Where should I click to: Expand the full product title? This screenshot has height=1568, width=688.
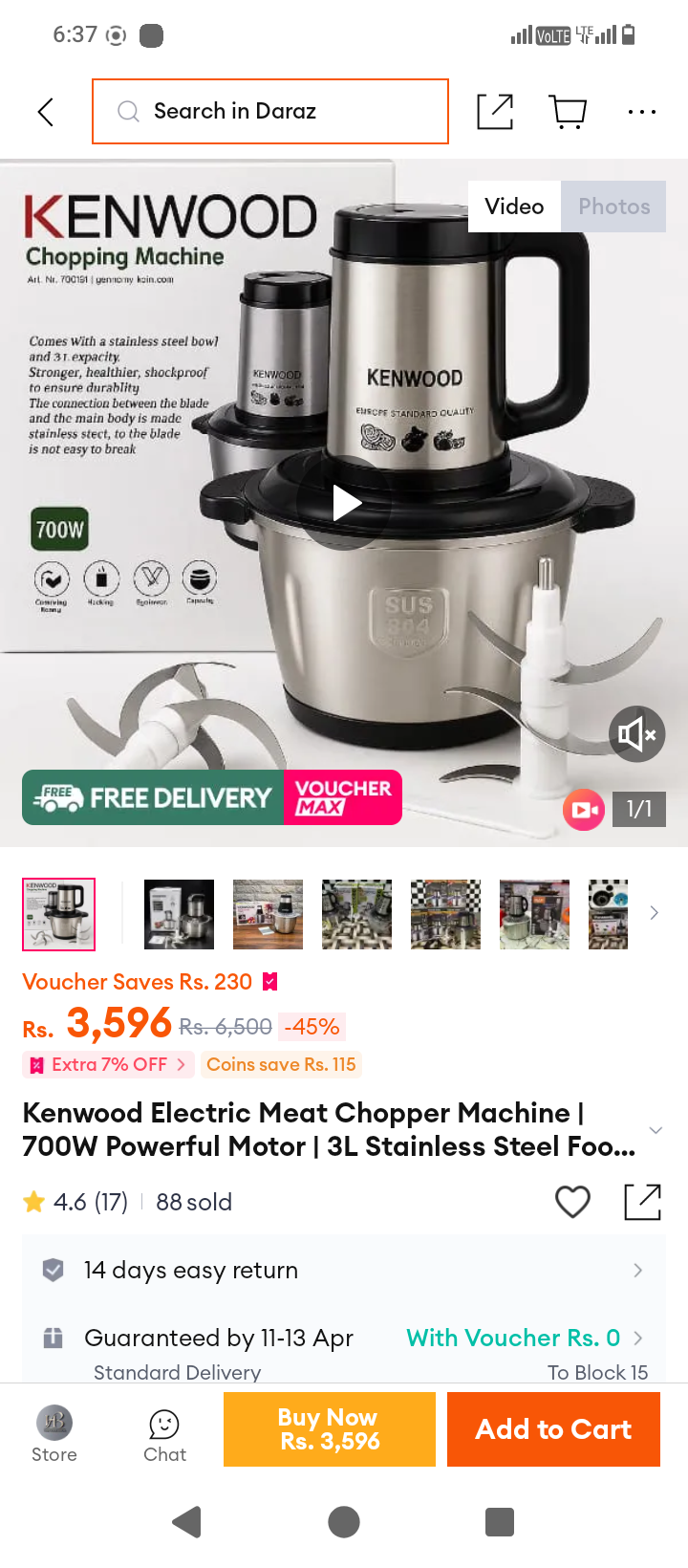(656, 1130)
